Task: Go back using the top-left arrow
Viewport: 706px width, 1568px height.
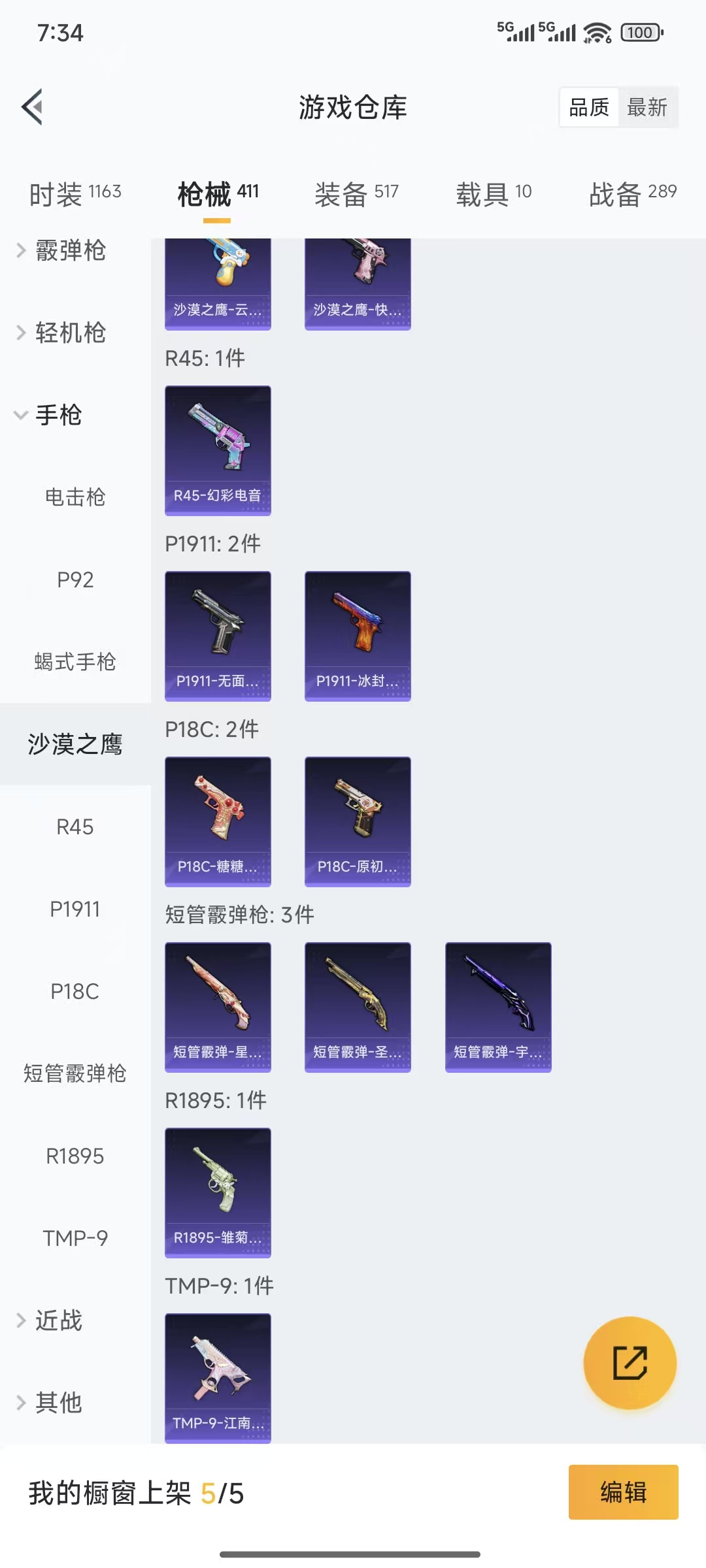Action: pyautogui.click(x=33, y=106)
